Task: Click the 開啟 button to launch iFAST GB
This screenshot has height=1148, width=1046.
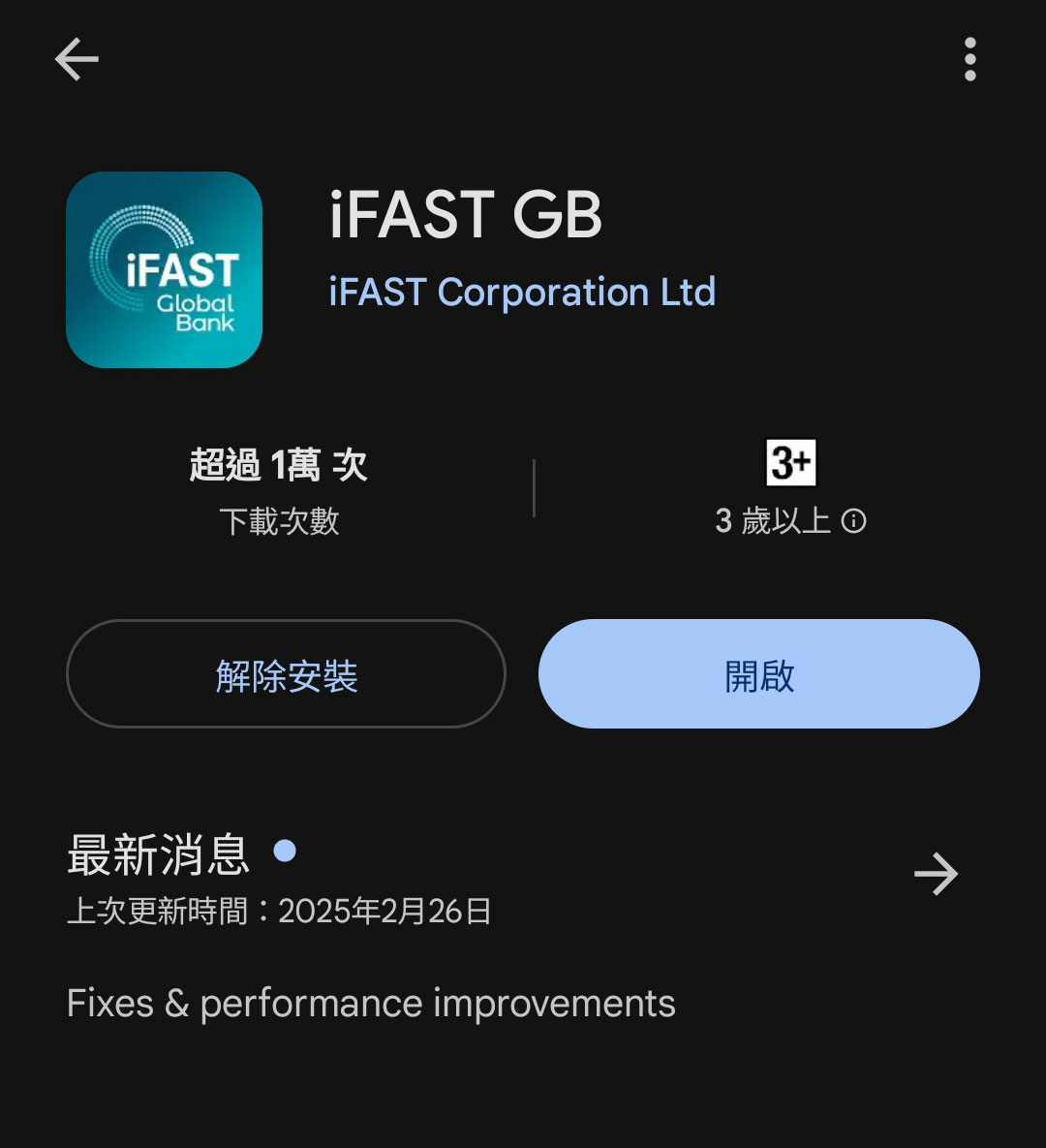Action: [758, 674]
